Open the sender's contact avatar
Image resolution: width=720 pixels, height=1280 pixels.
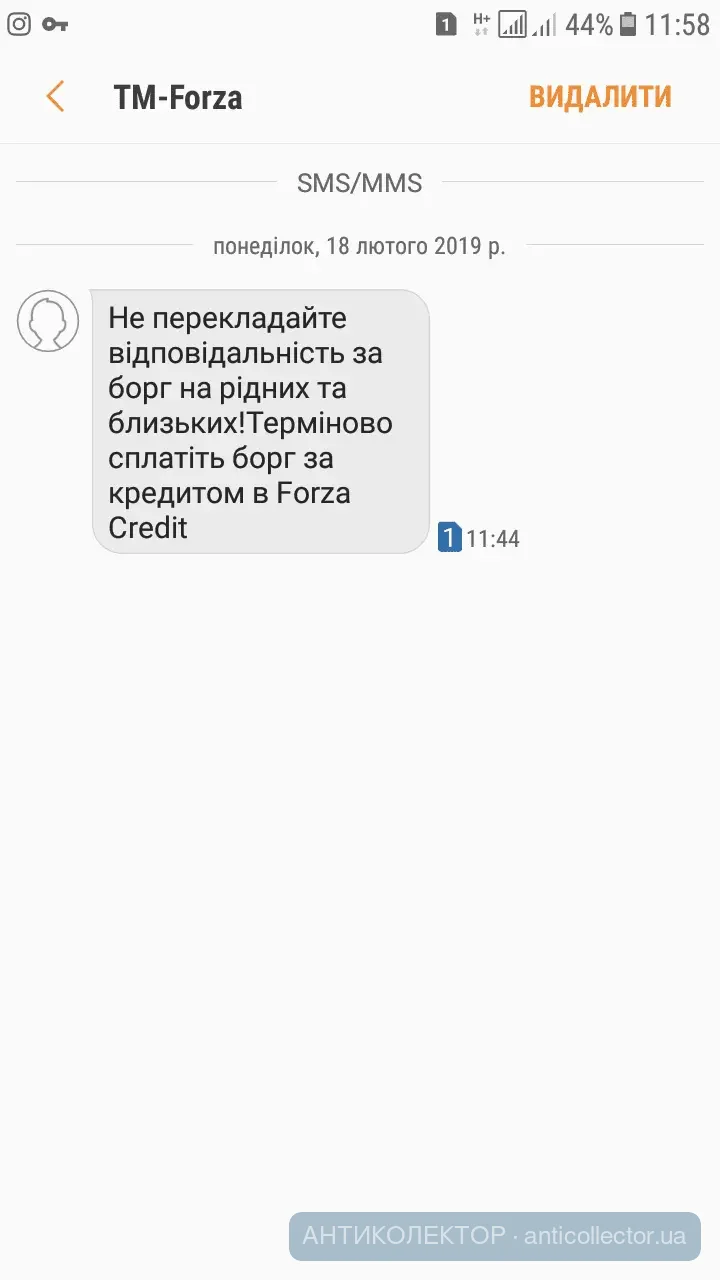click(48, 321)
